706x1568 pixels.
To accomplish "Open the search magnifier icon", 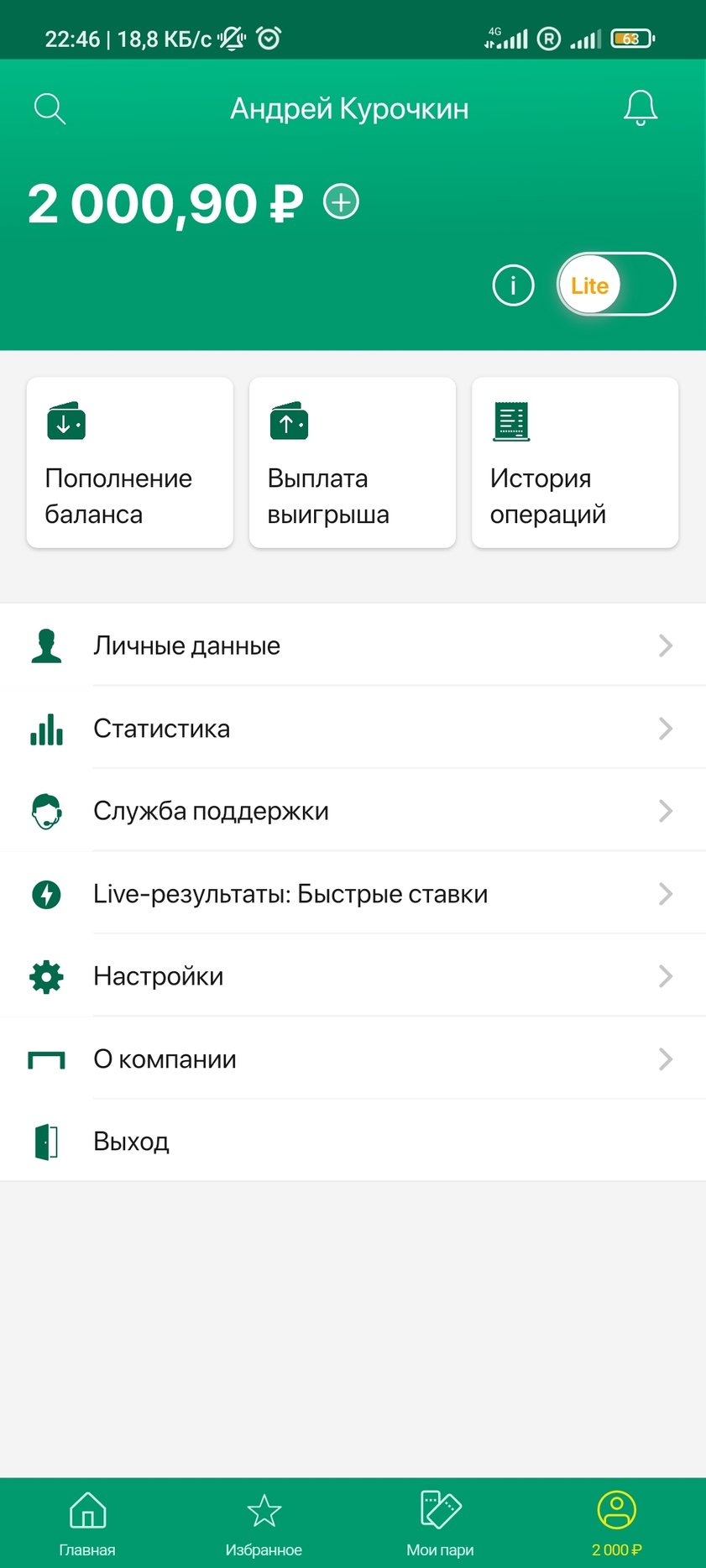I will pos(50,109).
